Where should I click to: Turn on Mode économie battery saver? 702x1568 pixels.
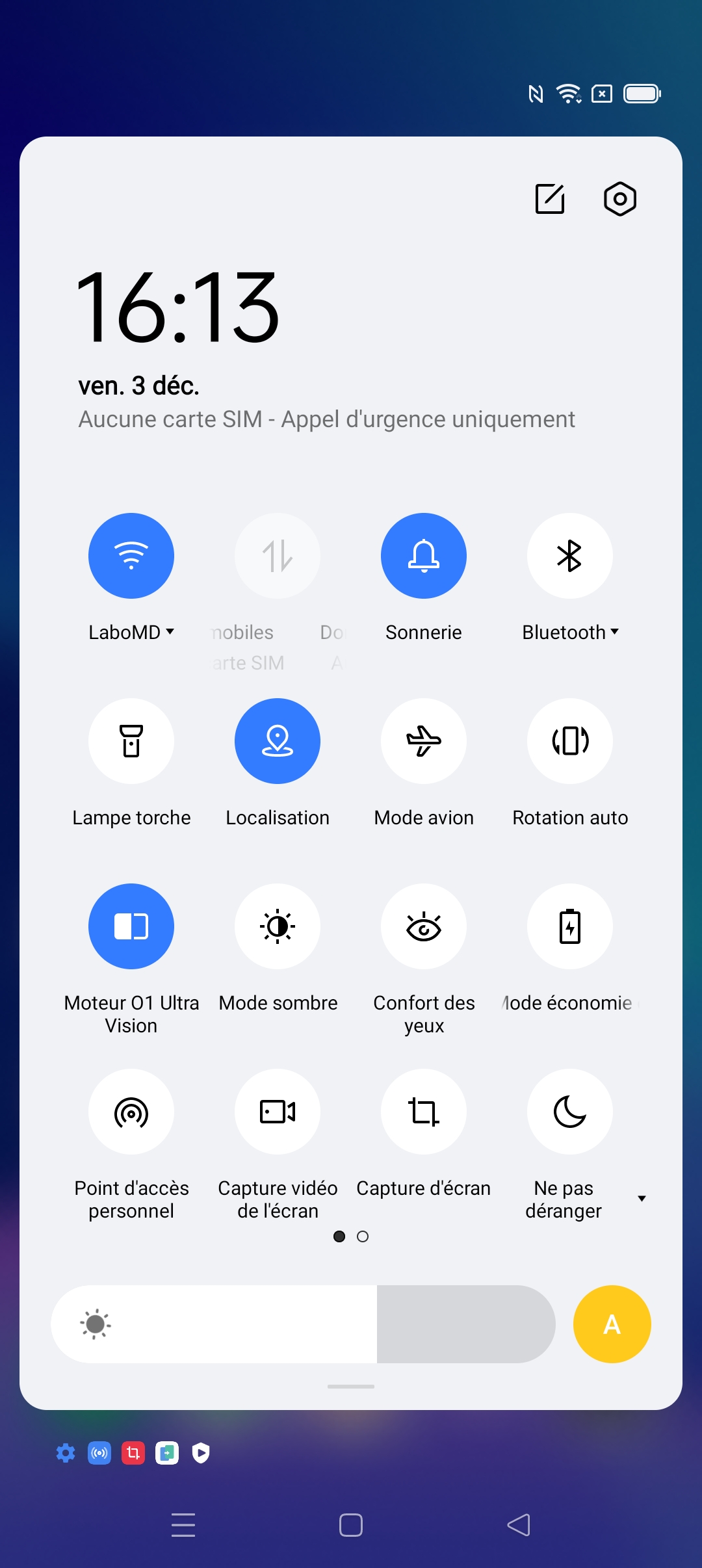[x=570, y=926]
